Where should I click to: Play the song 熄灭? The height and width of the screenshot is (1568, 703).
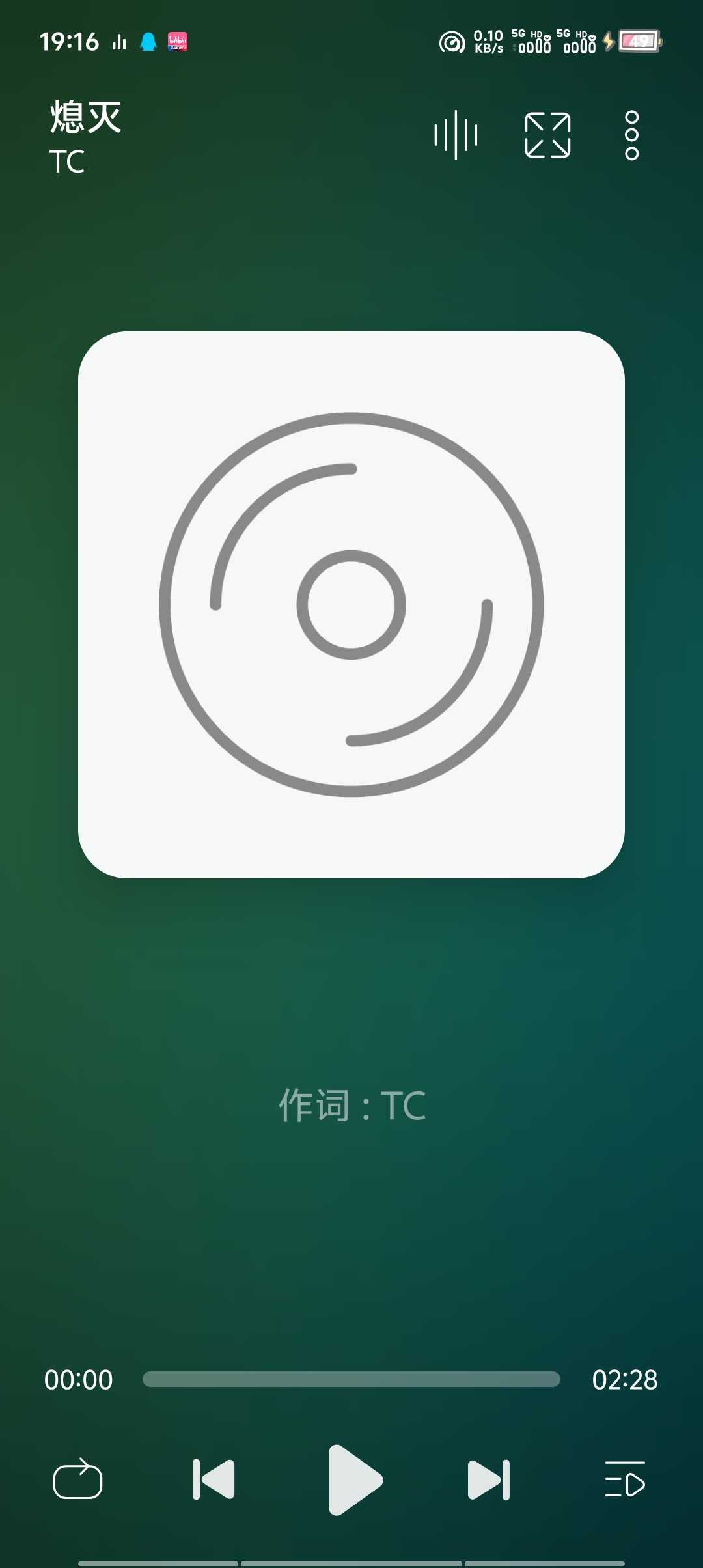pyautogui.click(x=353, y=1479)
